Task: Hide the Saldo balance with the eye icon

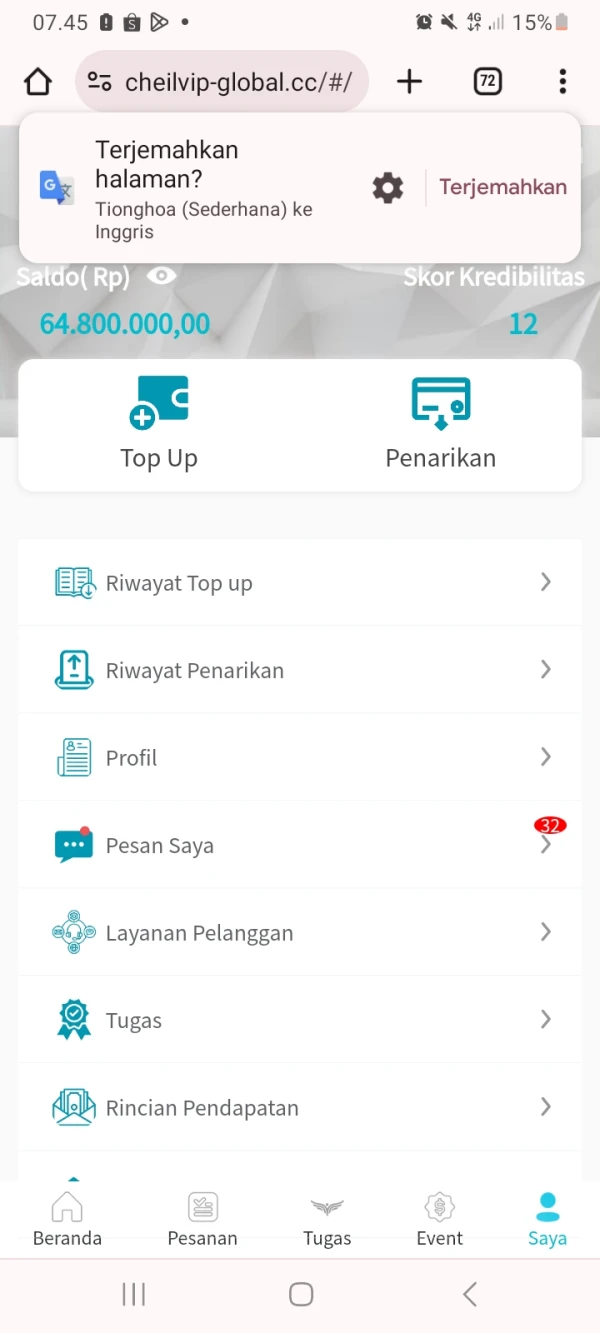Action: [161, 276]
